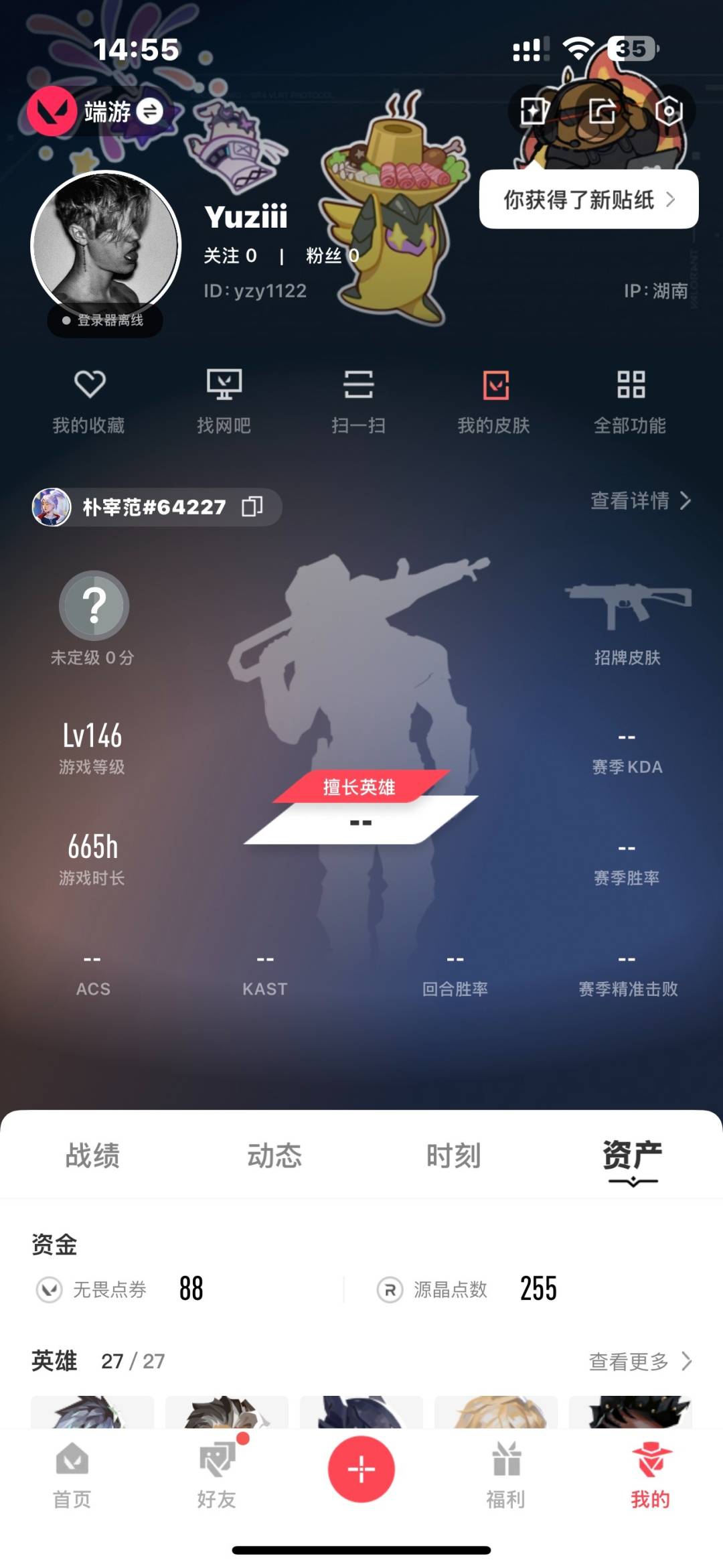Switch to the 动态 tab
The image size is (723, 1568).
click(x=274, y=1155)
